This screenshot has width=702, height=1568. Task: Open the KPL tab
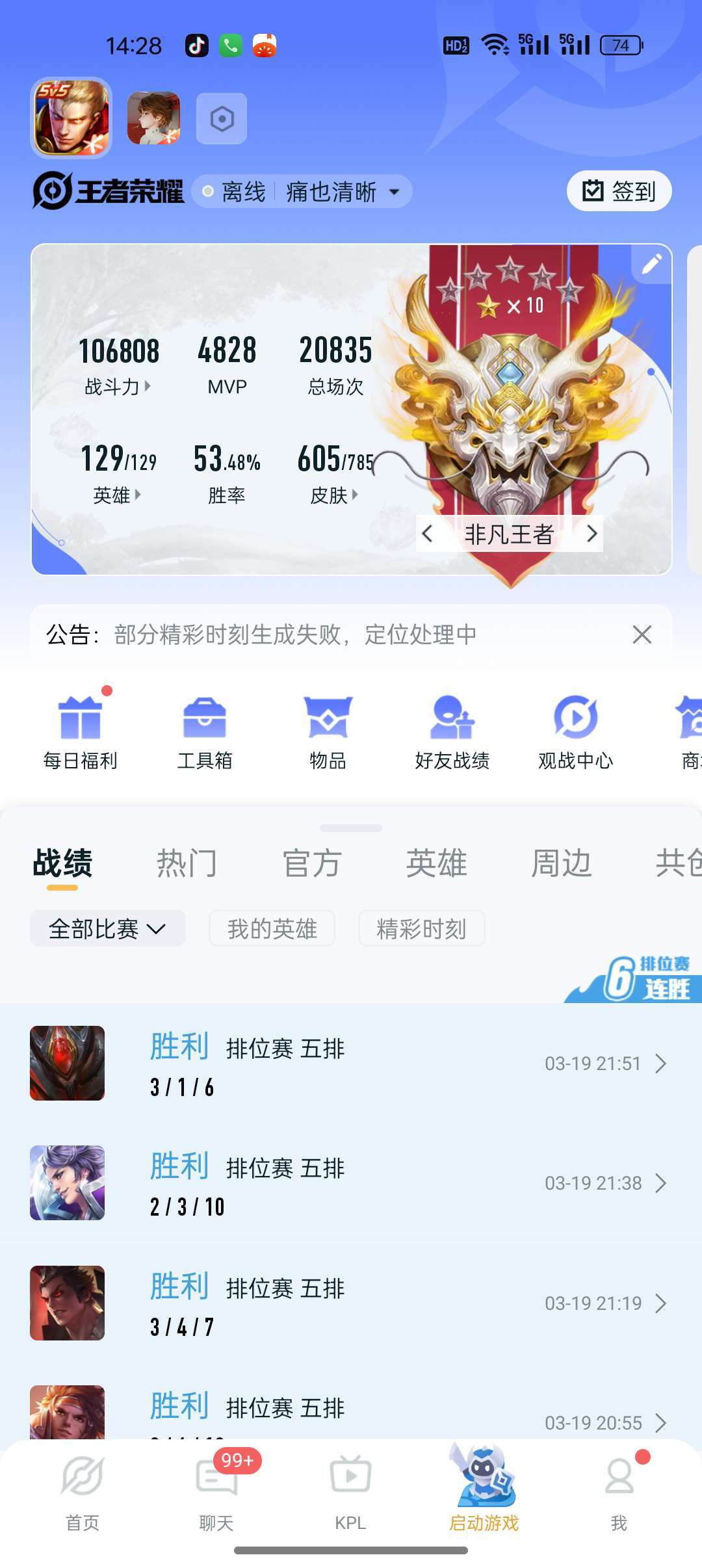click(350, 1489)
